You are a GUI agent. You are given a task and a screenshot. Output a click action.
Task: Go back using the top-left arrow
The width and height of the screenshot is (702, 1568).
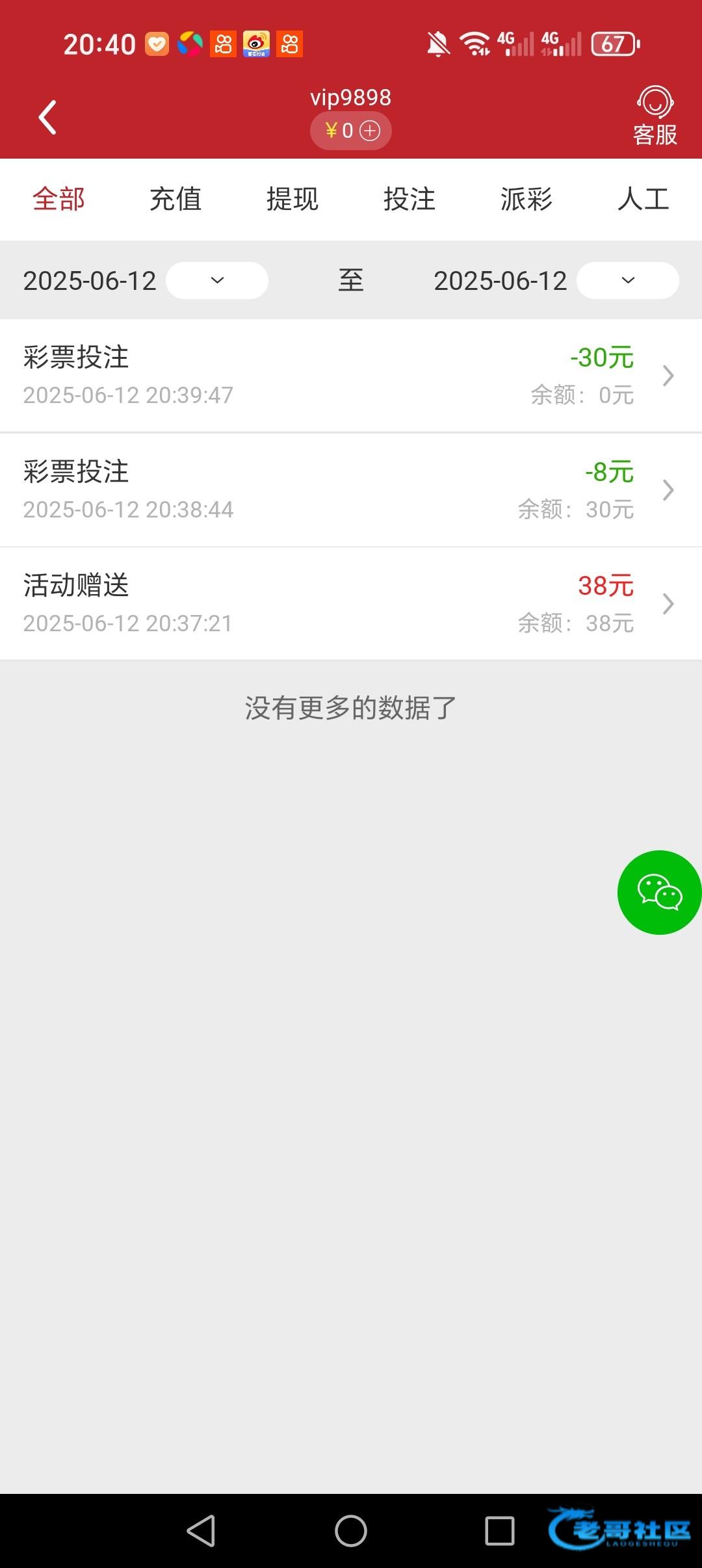point(47,118)
